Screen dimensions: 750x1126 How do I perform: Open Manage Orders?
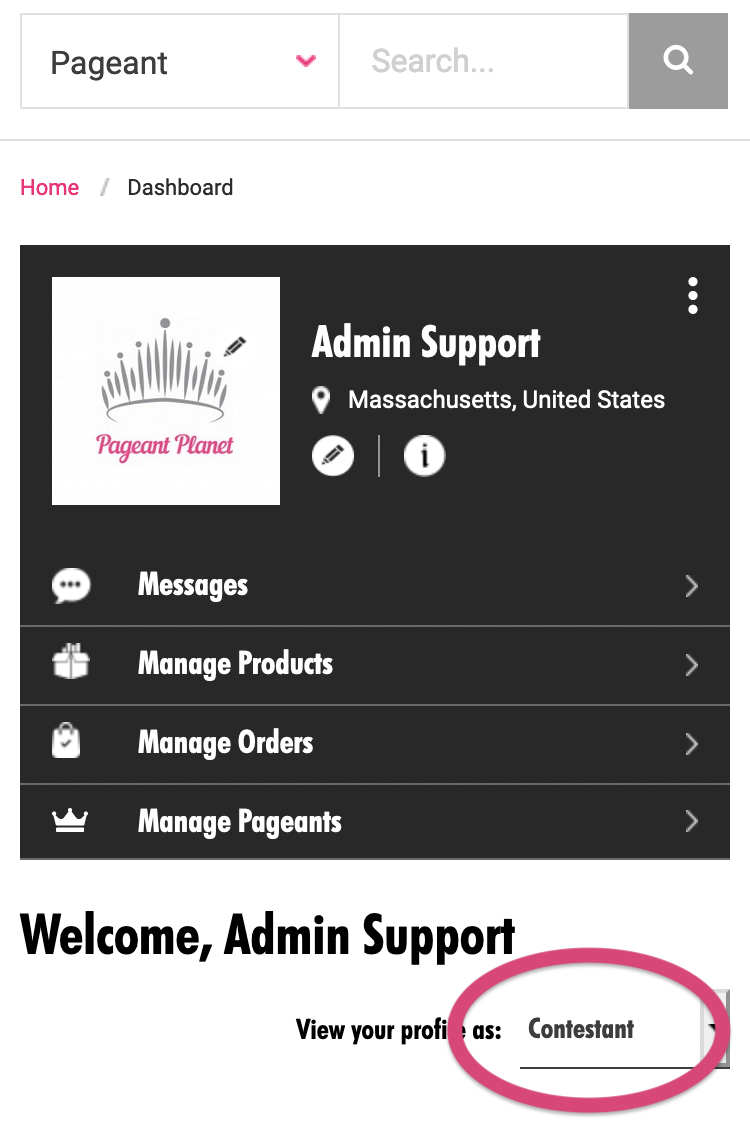[374, 744]
